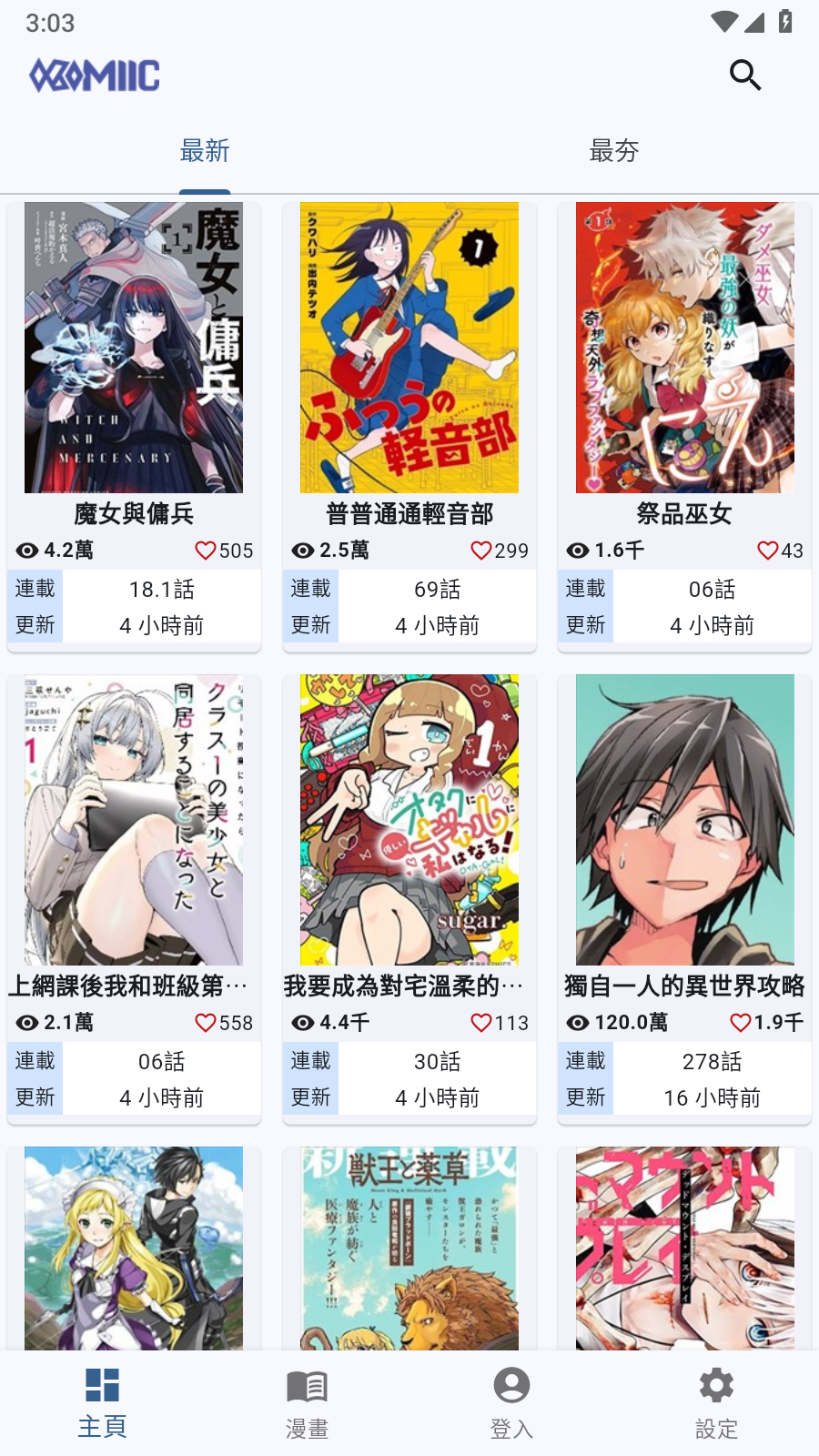Open the search icon

[745, 76]
